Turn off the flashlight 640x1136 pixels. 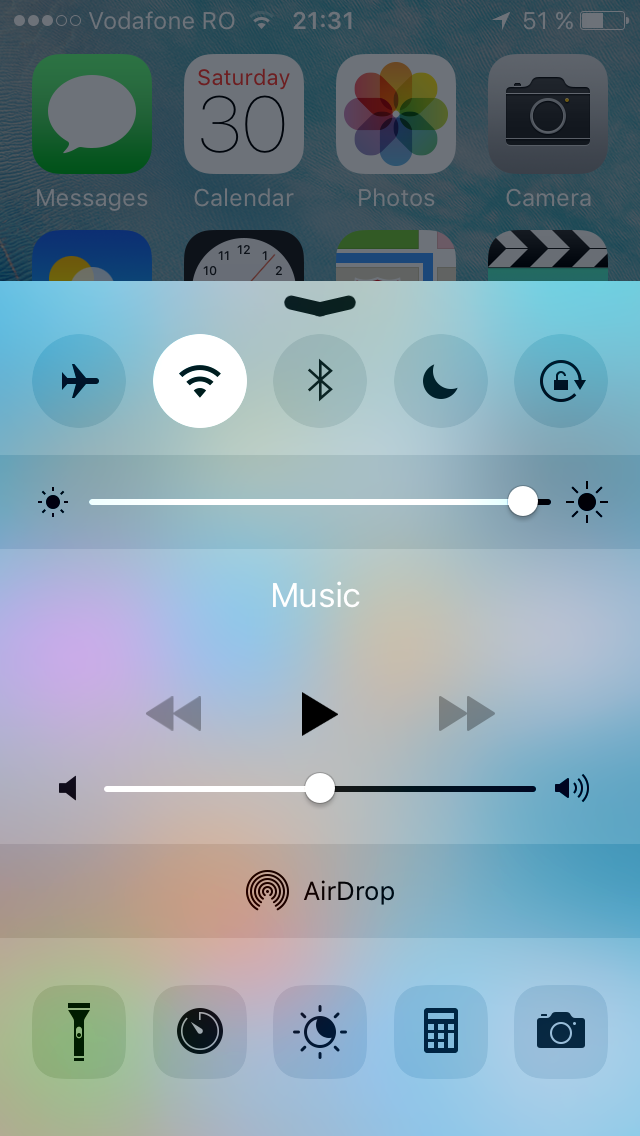[x=79, y=1032]
